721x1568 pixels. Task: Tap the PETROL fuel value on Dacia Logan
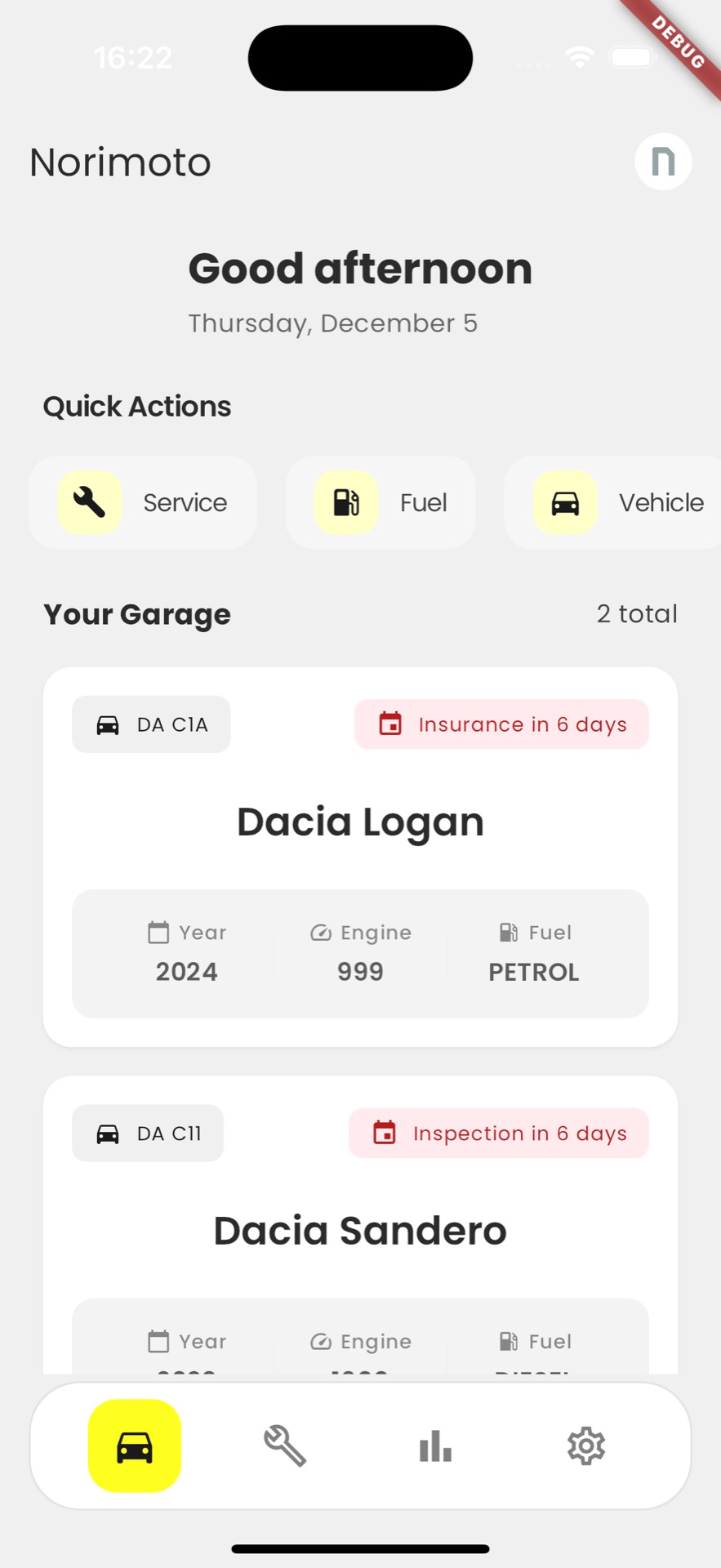click(x=534, y=972)
